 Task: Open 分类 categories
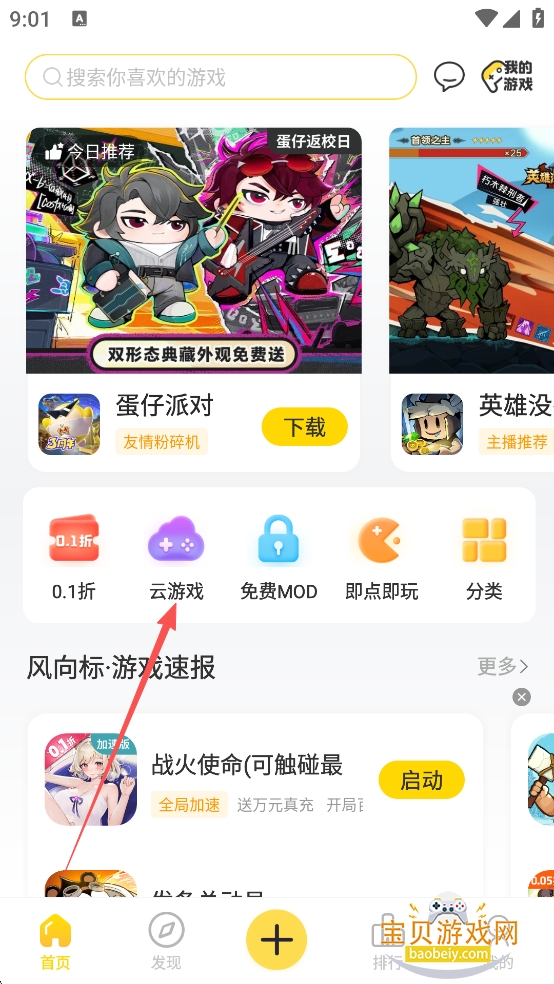pyautogui.click(x=484, y=557)
